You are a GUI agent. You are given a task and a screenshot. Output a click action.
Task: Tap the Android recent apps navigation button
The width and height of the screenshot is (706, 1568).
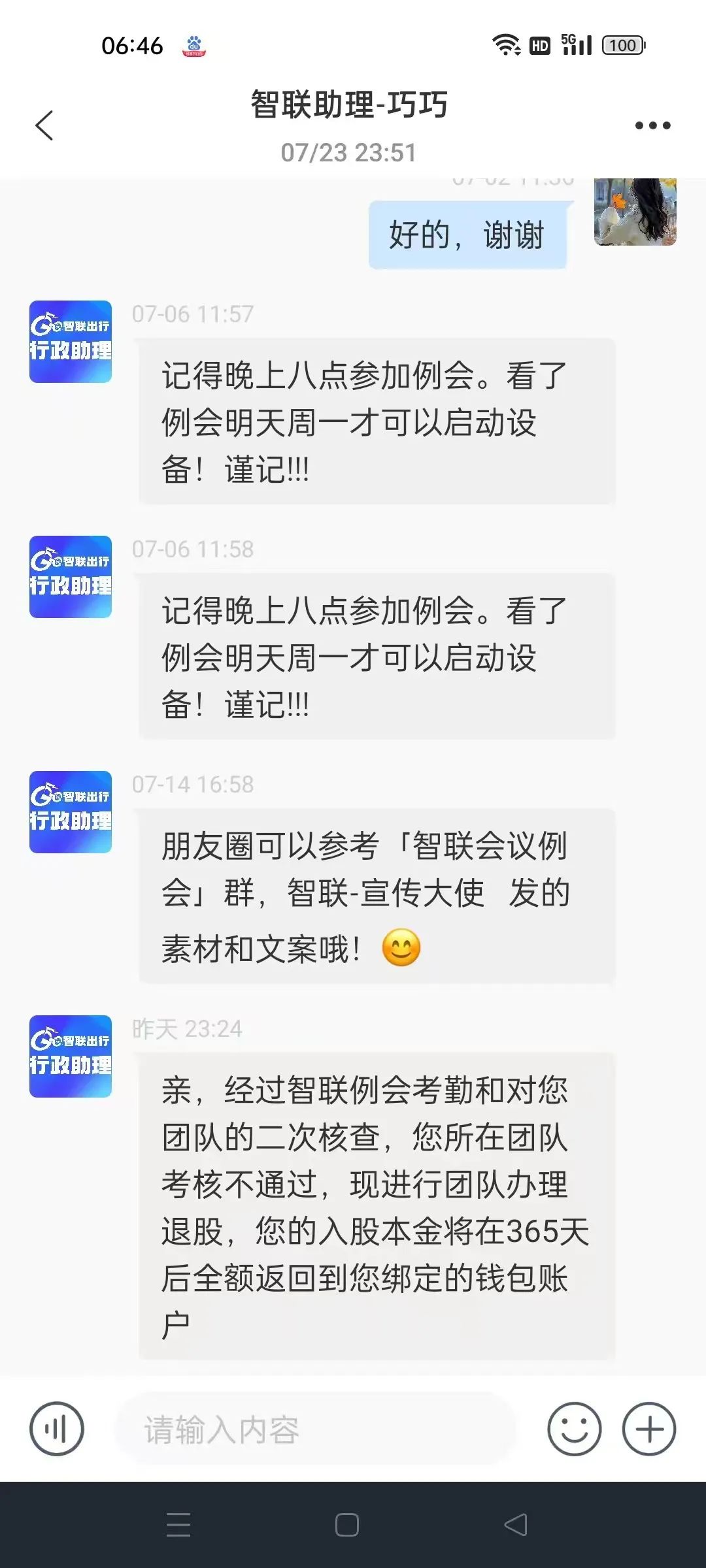pos(176,1526)
